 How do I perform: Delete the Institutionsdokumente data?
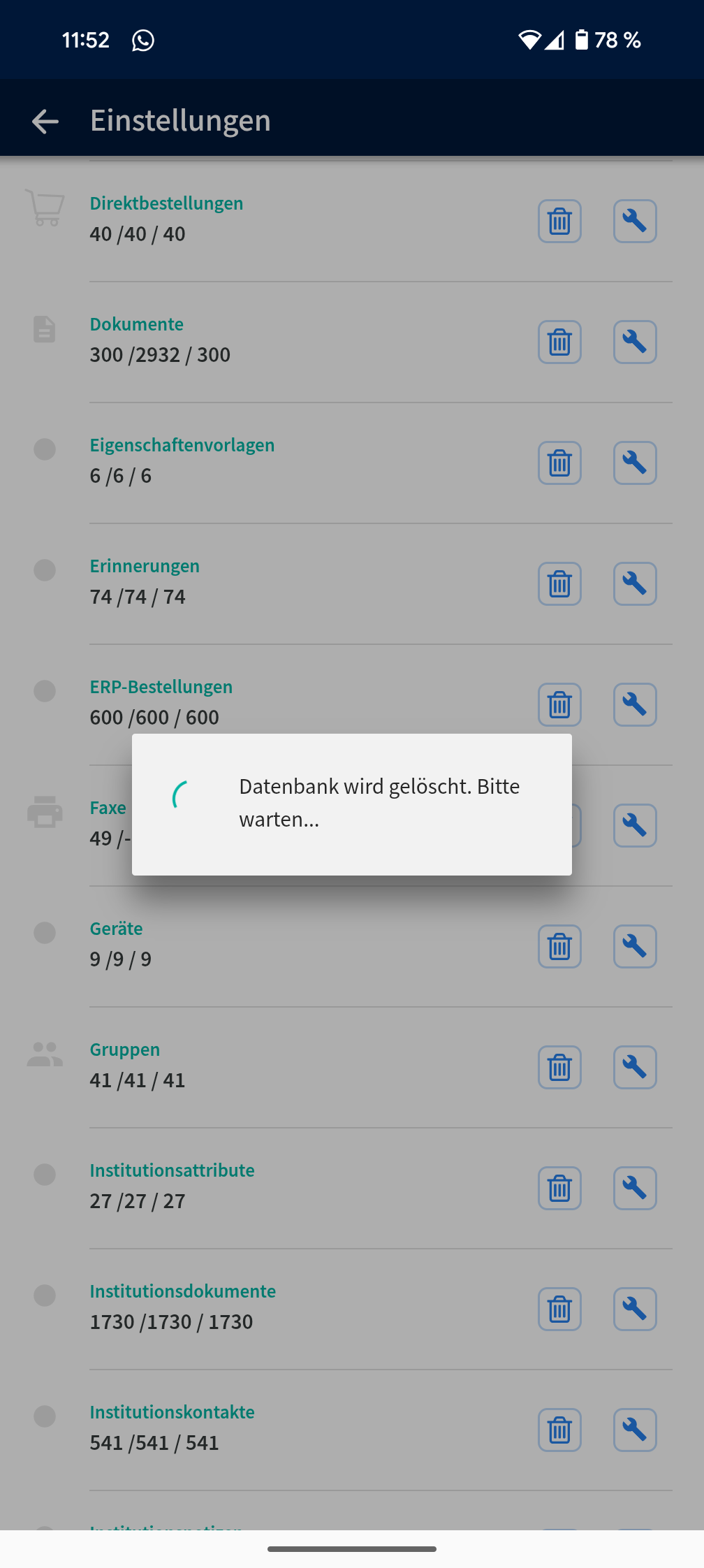point(559,1309)
